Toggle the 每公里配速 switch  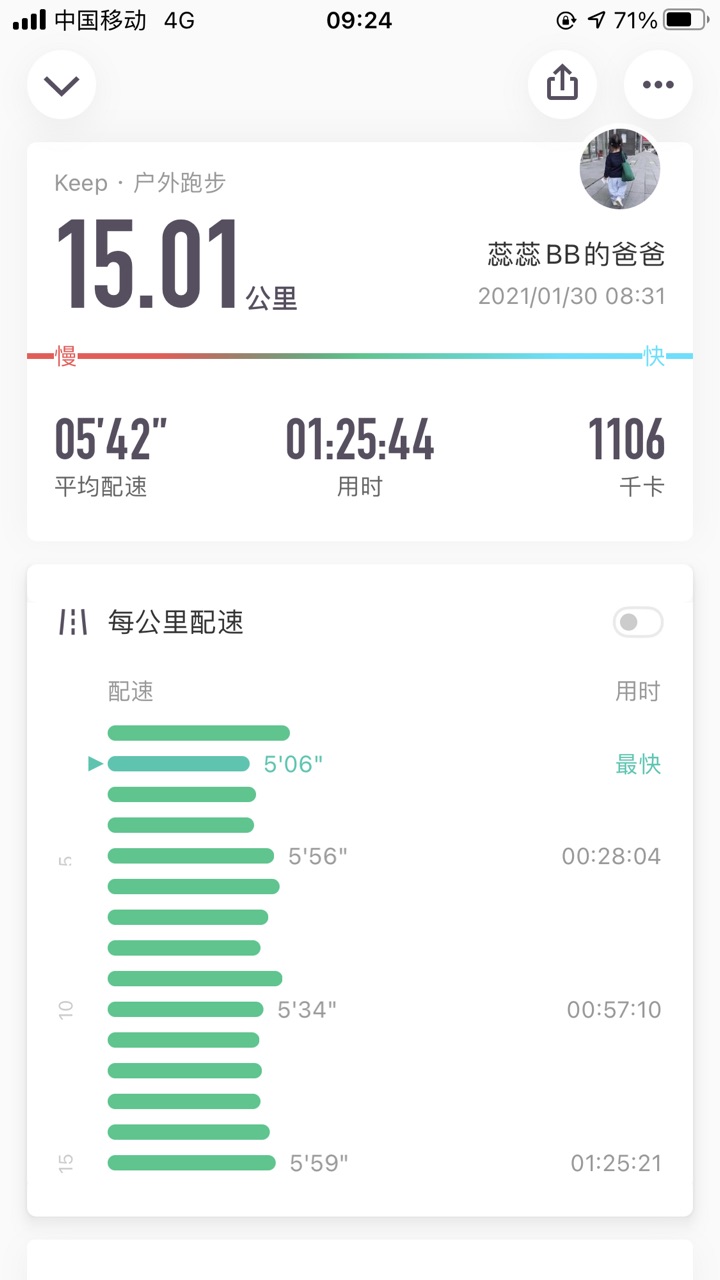[638, 623]
